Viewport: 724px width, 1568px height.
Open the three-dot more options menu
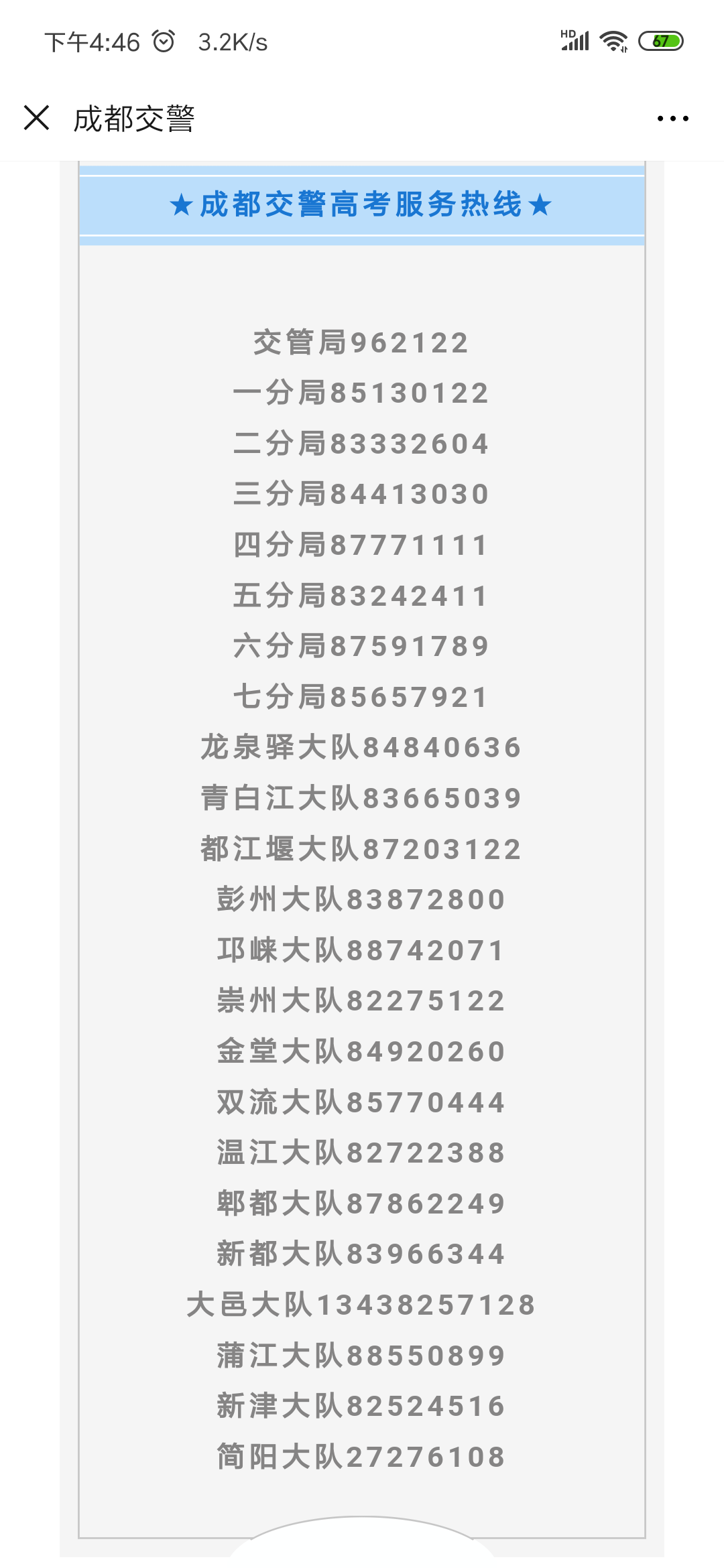pos(672,119)
